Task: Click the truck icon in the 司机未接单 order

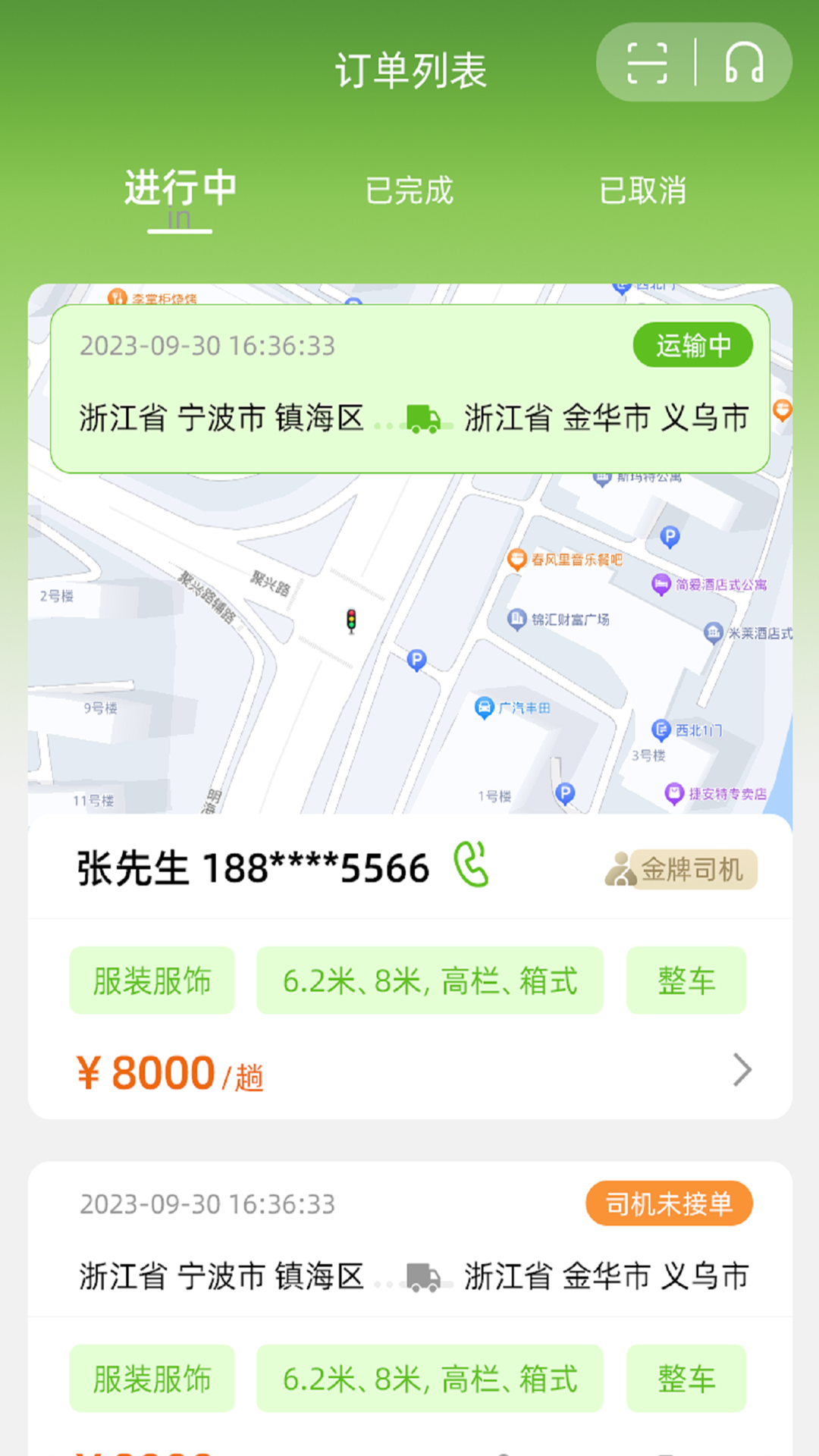Action: (422, 1276)
